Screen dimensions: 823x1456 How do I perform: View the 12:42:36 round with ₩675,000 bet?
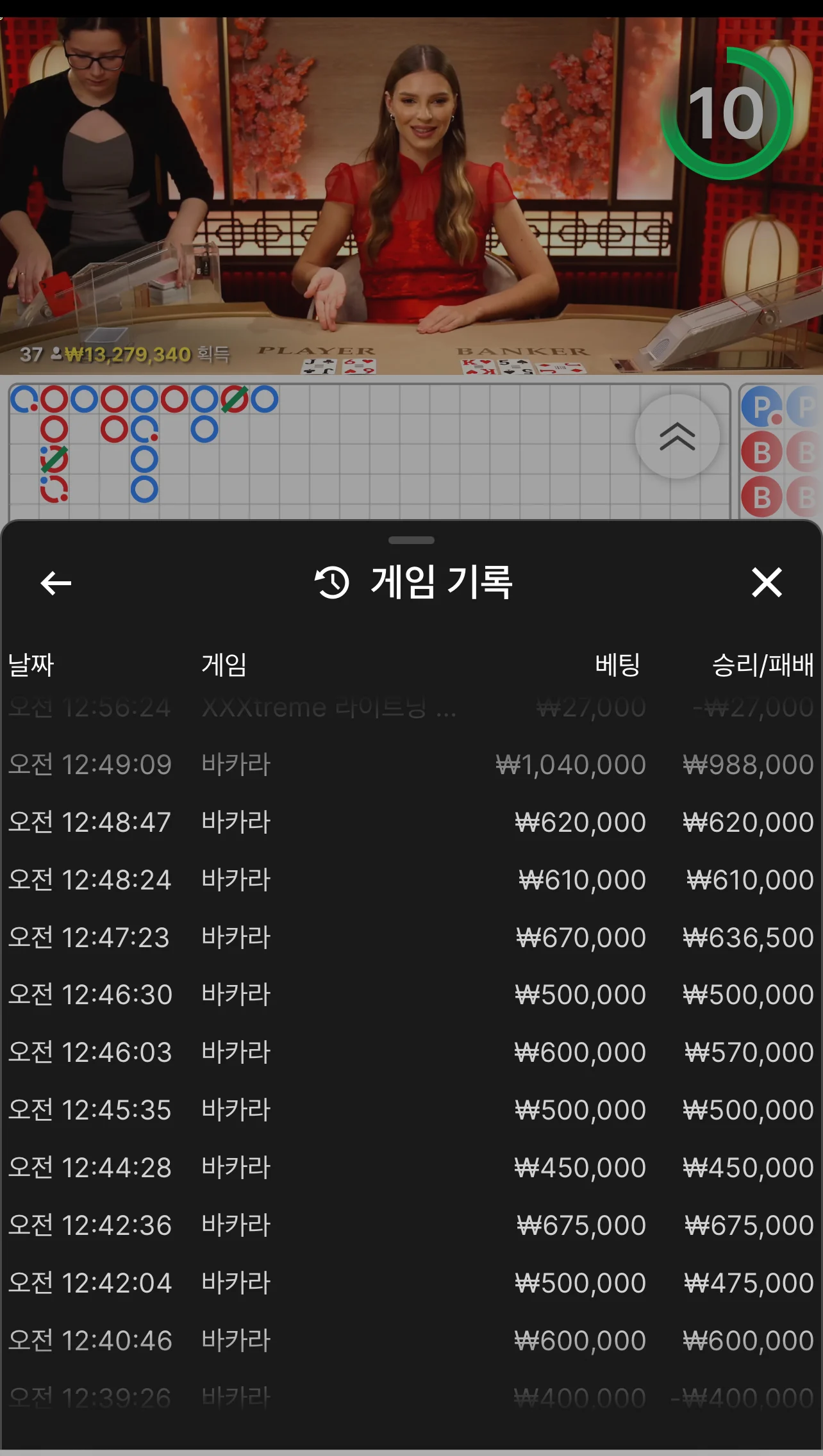410,1225
